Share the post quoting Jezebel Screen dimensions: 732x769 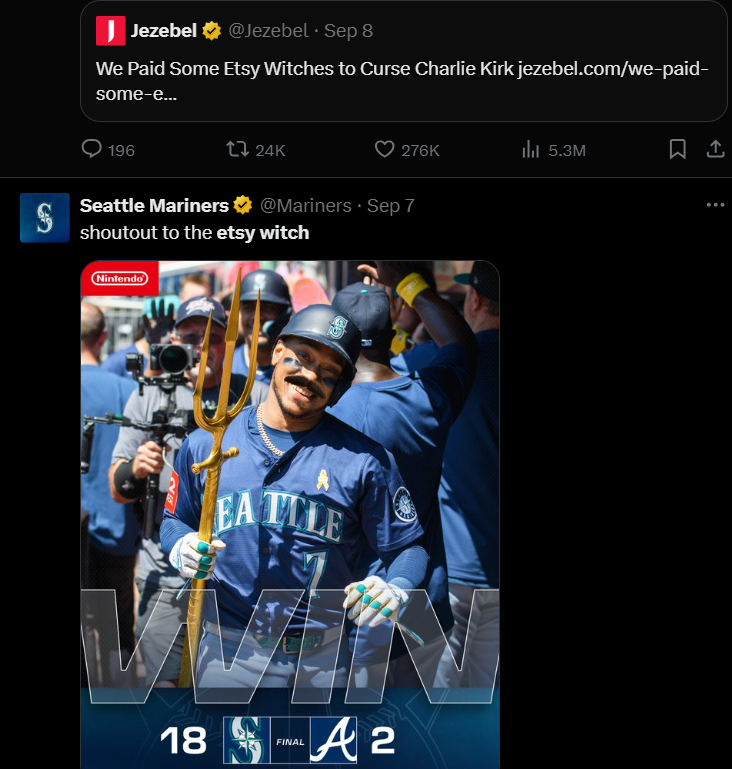tap(715, 150)
